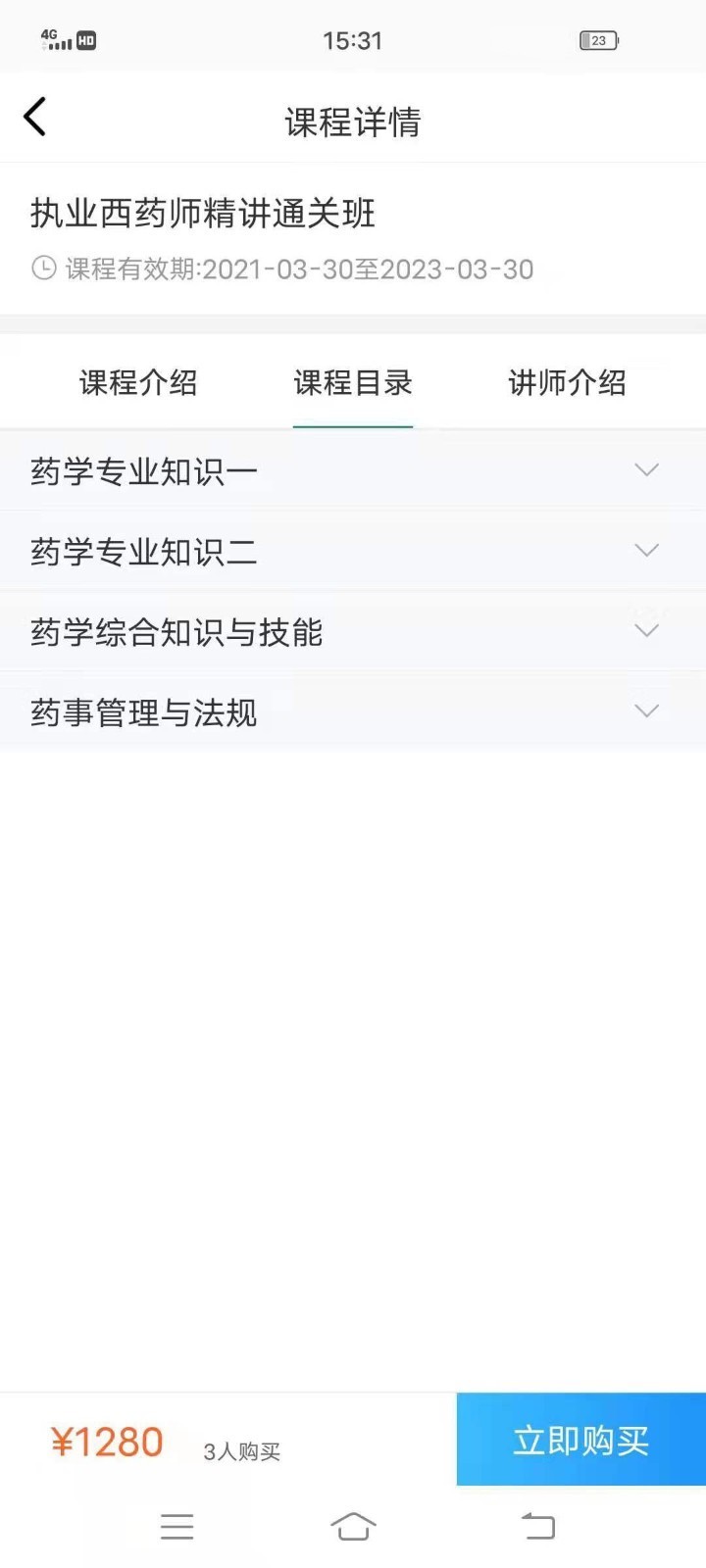Tap the menu icon in bottom navigation bar
Screen dimensions: 706x1568
(x=177, y=1526)
